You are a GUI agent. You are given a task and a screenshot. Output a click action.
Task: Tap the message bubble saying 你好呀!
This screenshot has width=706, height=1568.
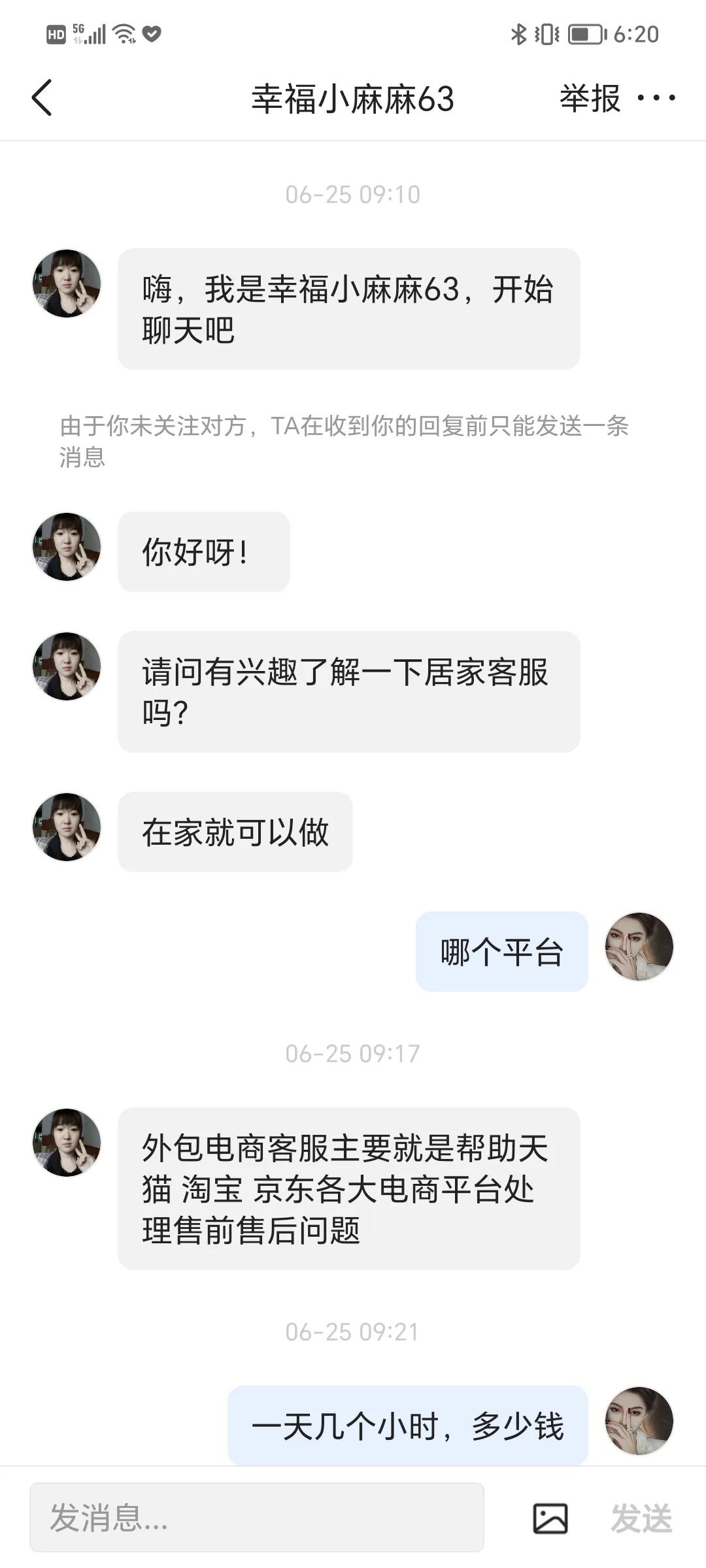[203, 550]
